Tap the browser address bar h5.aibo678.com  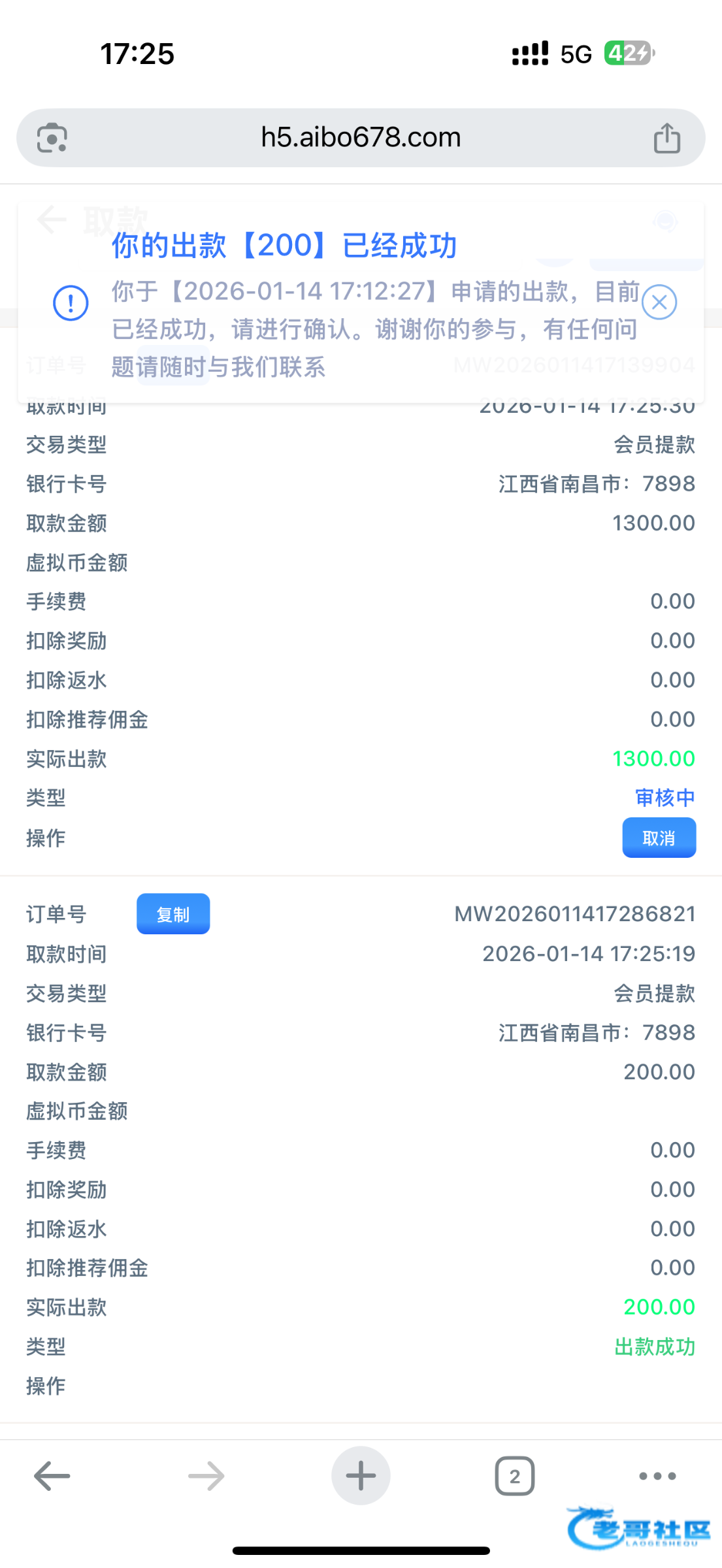[361, 138]
